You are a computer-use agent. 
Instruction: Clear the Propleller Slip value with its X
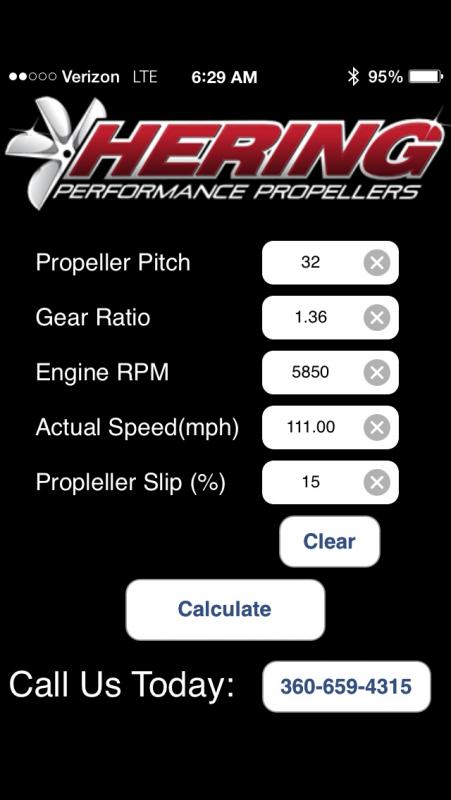tap(377, 483)
